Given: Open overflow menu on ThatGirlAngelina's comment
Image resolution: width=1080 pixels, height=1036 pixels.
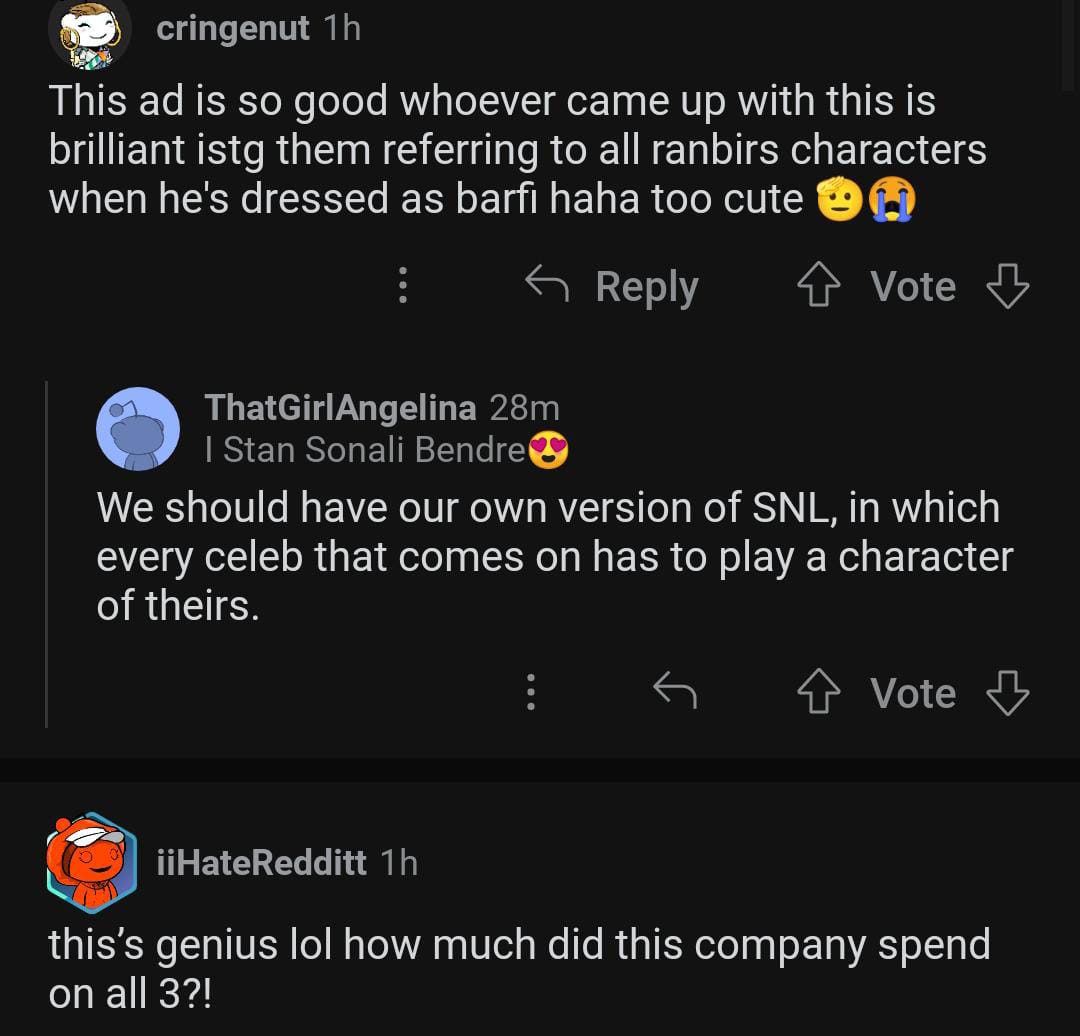Looking at the screenshot, I should pyautogui.click(x=531, y=692).
